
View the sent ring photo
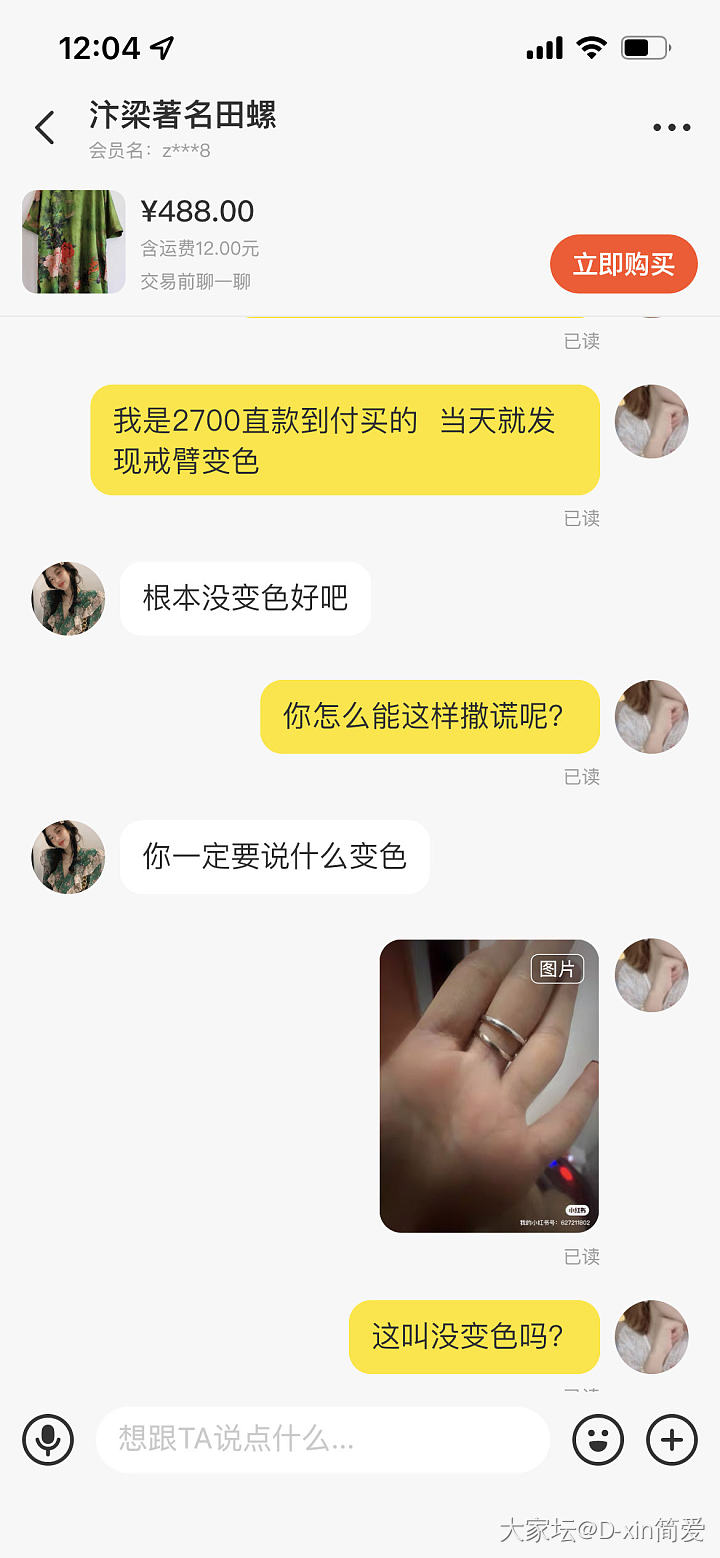[x=489, y=1085]
